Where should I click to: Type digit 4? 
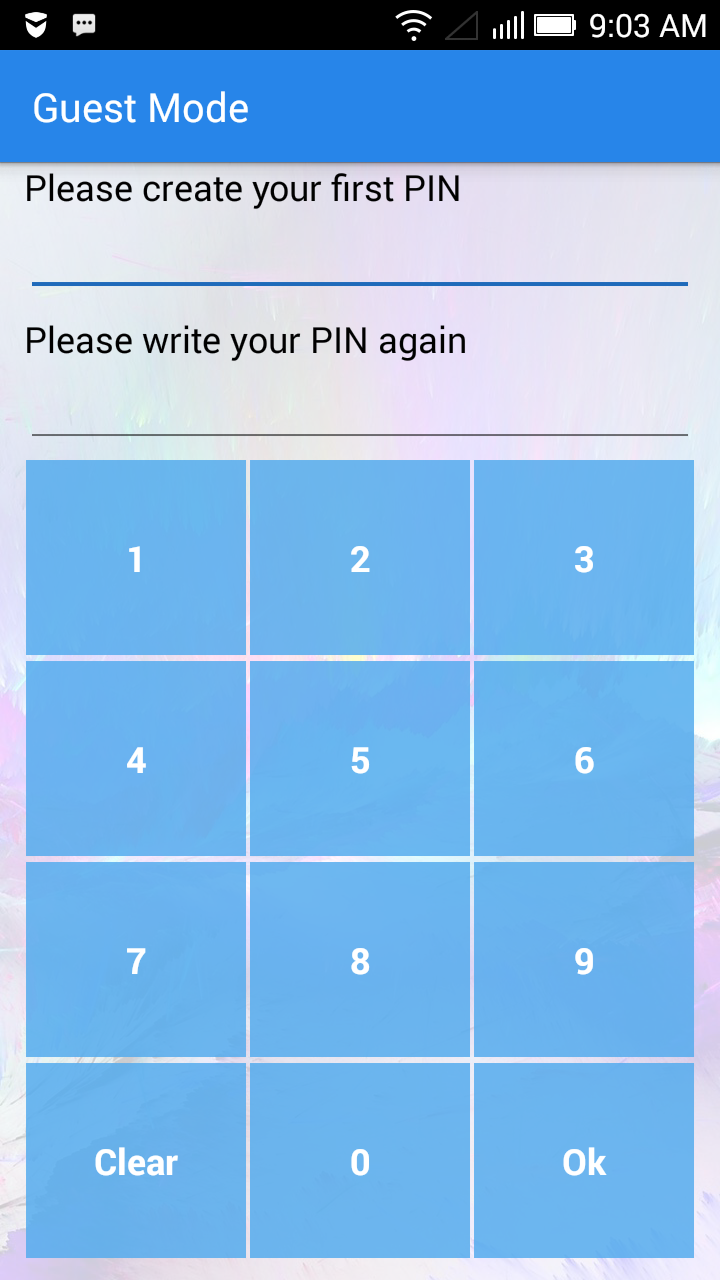click(x=136, y=759)
